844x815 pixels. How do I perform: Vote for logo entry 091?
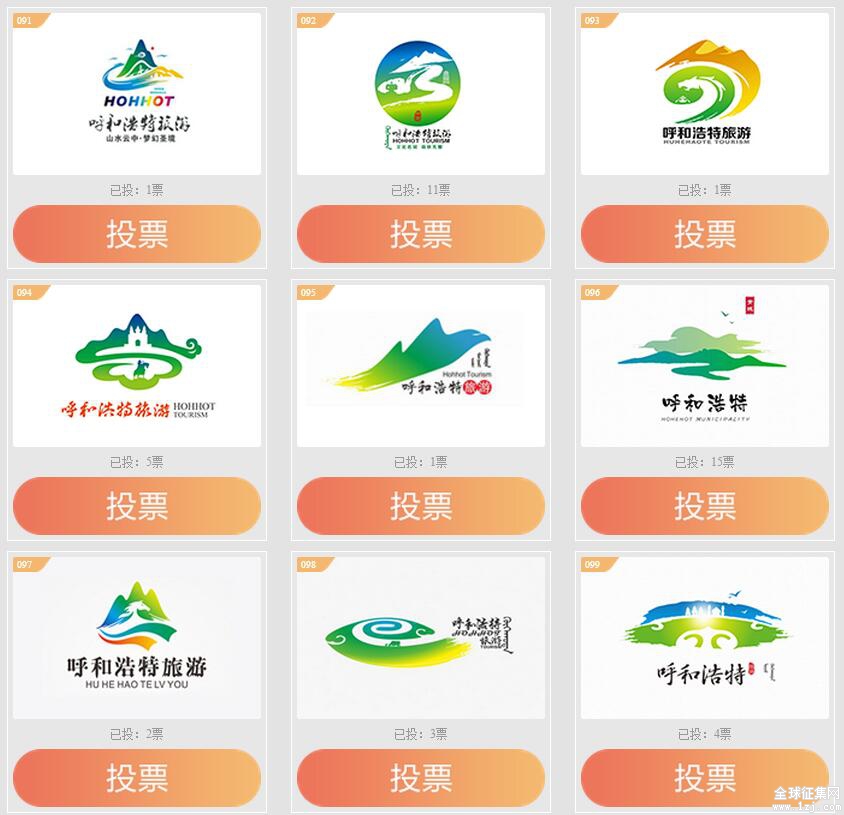pyautogui.click(x=137, y=234)
